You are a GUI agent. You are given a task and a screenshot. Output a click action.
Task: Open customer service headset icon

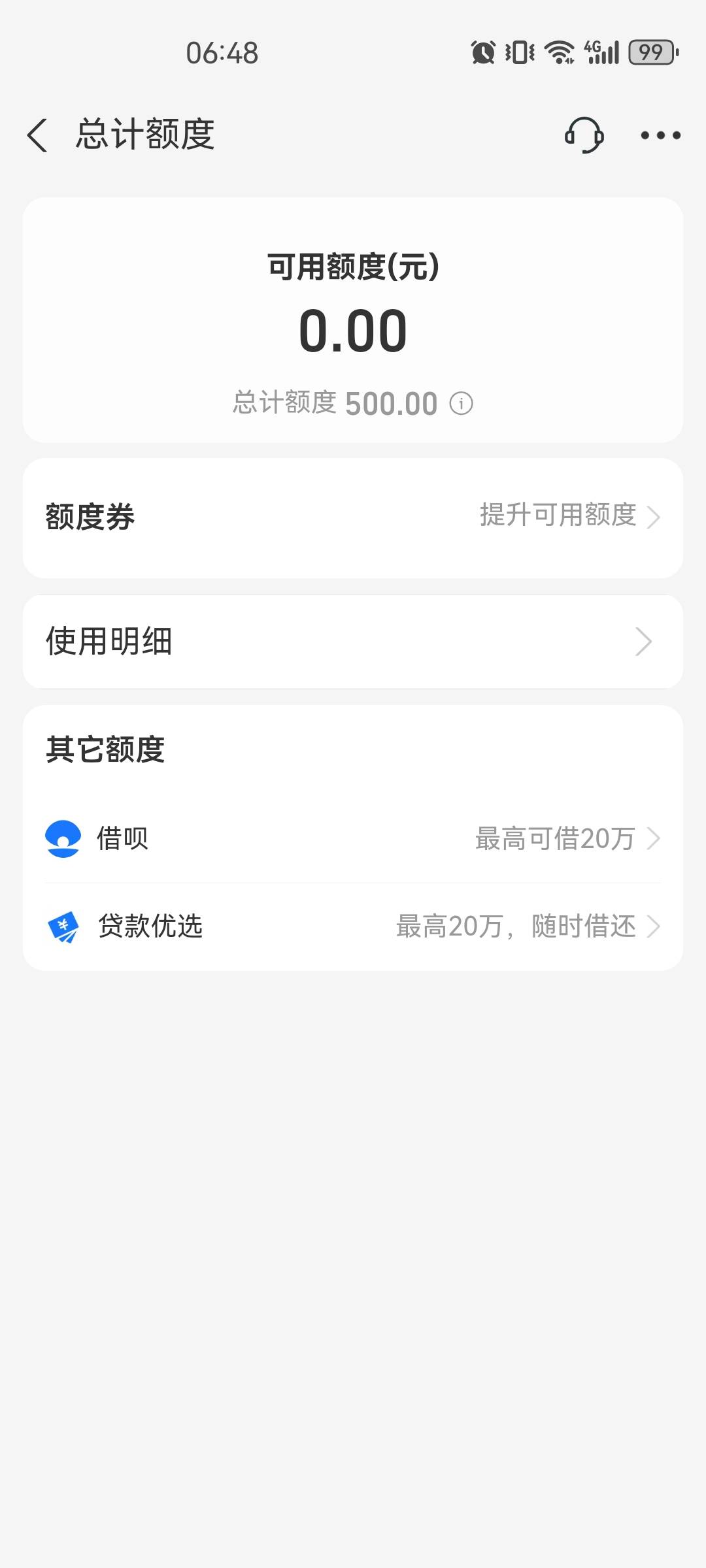584,135
